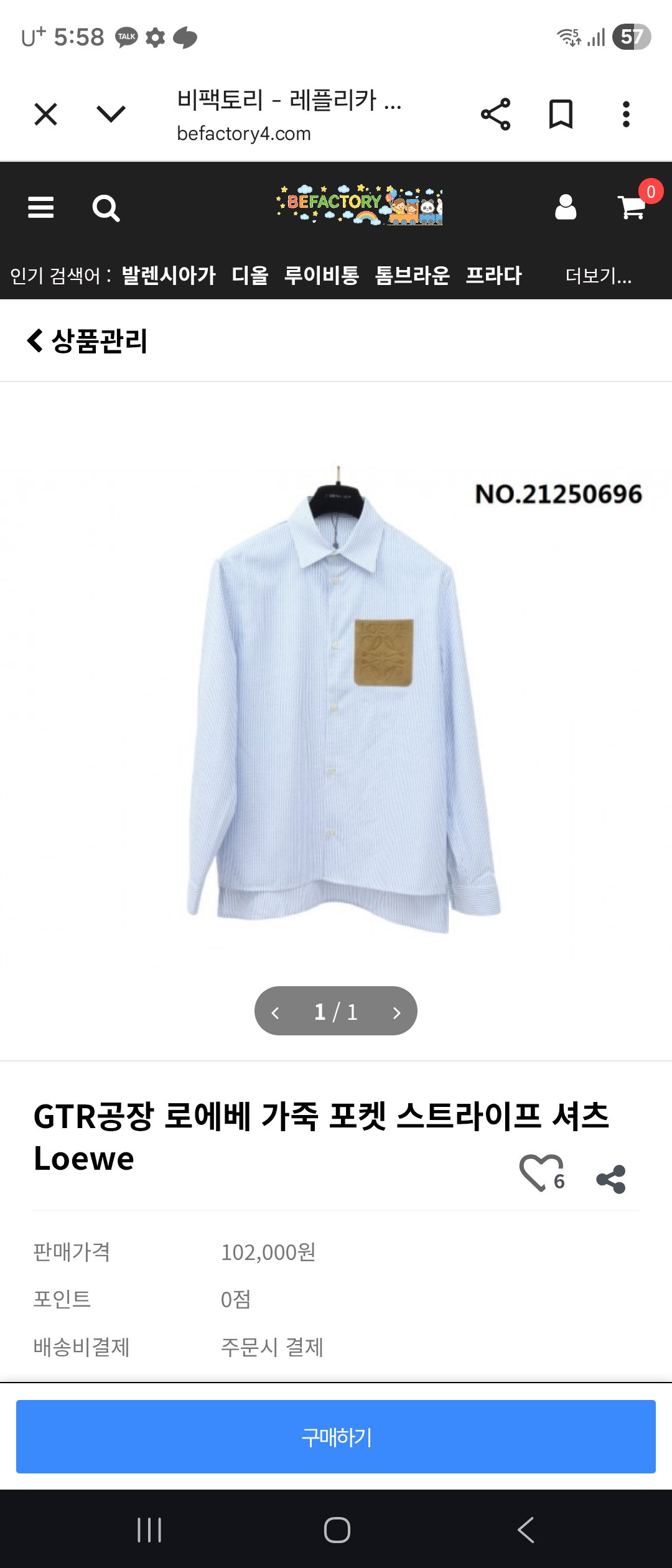
Task: Share this Loewe shirt product
Action: pyautogui.click(x=611, y=1179)
